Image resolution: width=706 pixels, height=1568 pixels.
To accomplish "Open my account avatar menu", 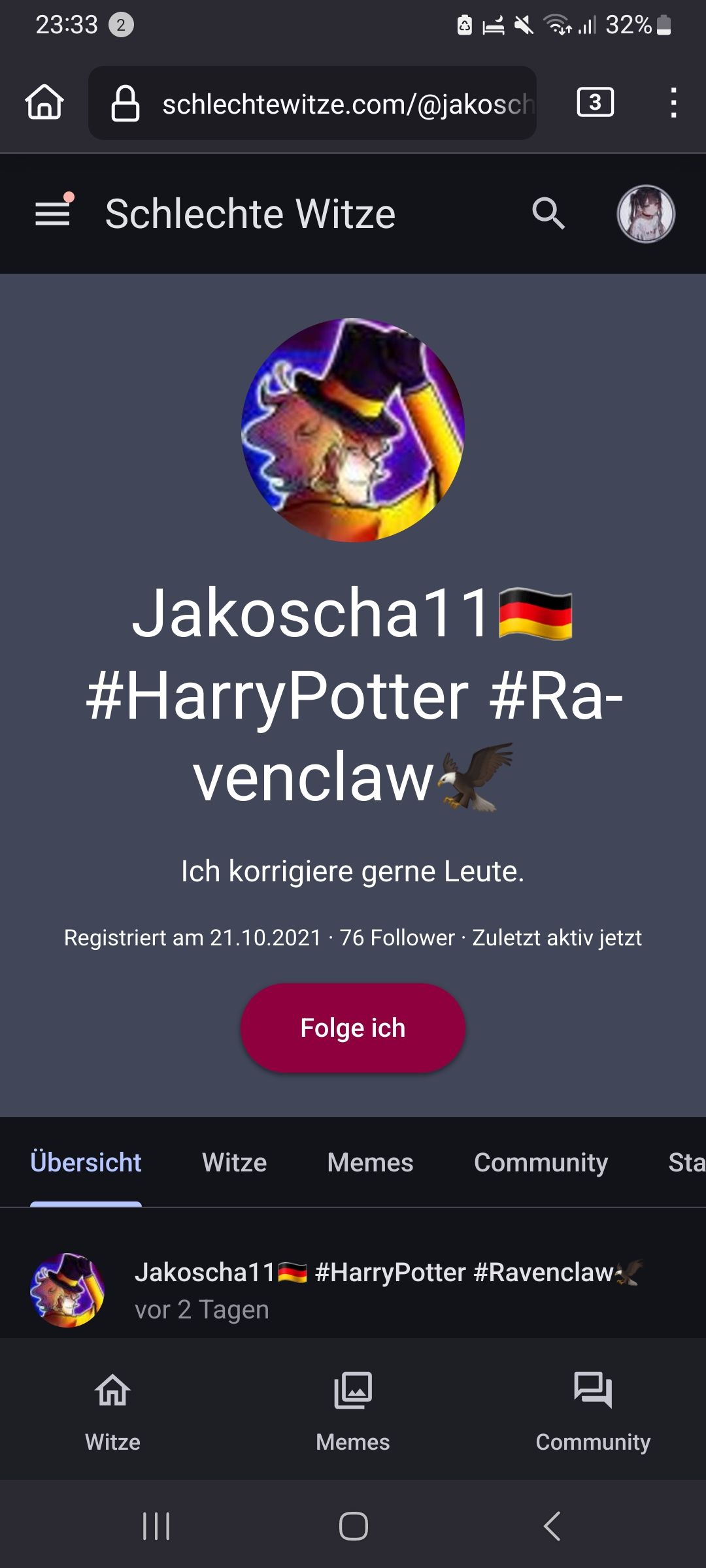I will (x=646, y=214).
